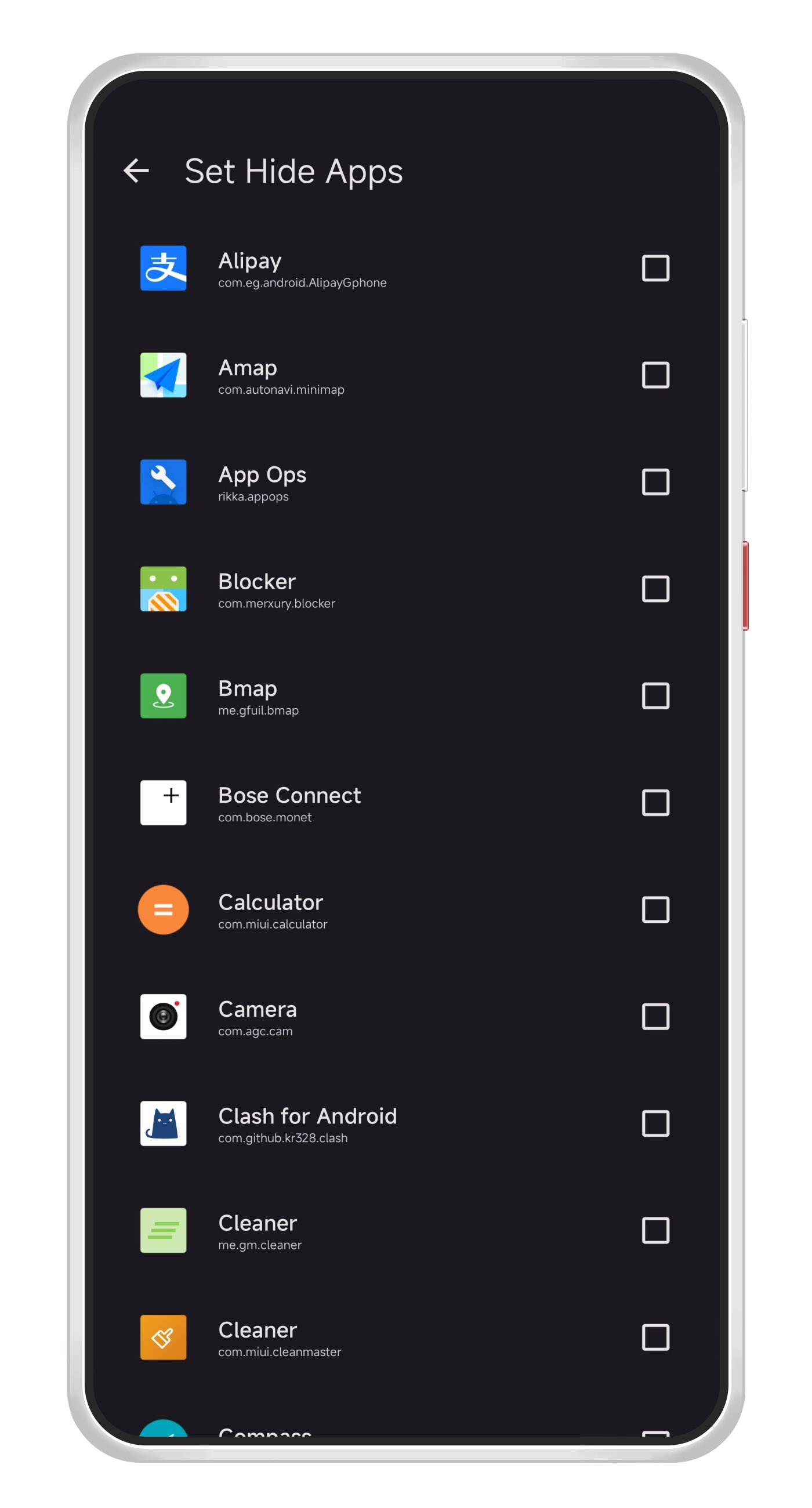Tick the Camera checkbox
812x1508 pixels.
(x=655, y=1016)
